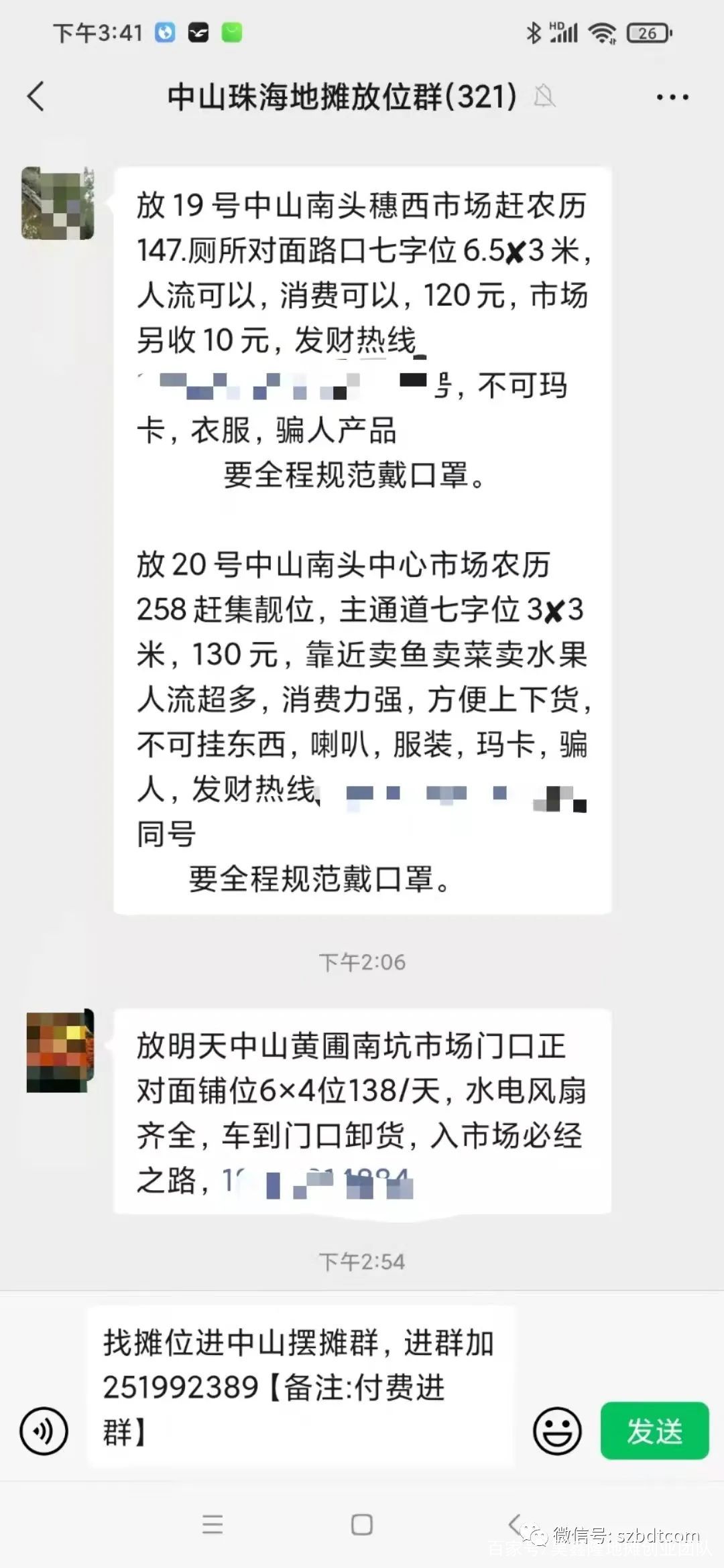Go back from the group chat
Image resolution: width=724 pixels, height=1568 pixels.
[36, 96]
